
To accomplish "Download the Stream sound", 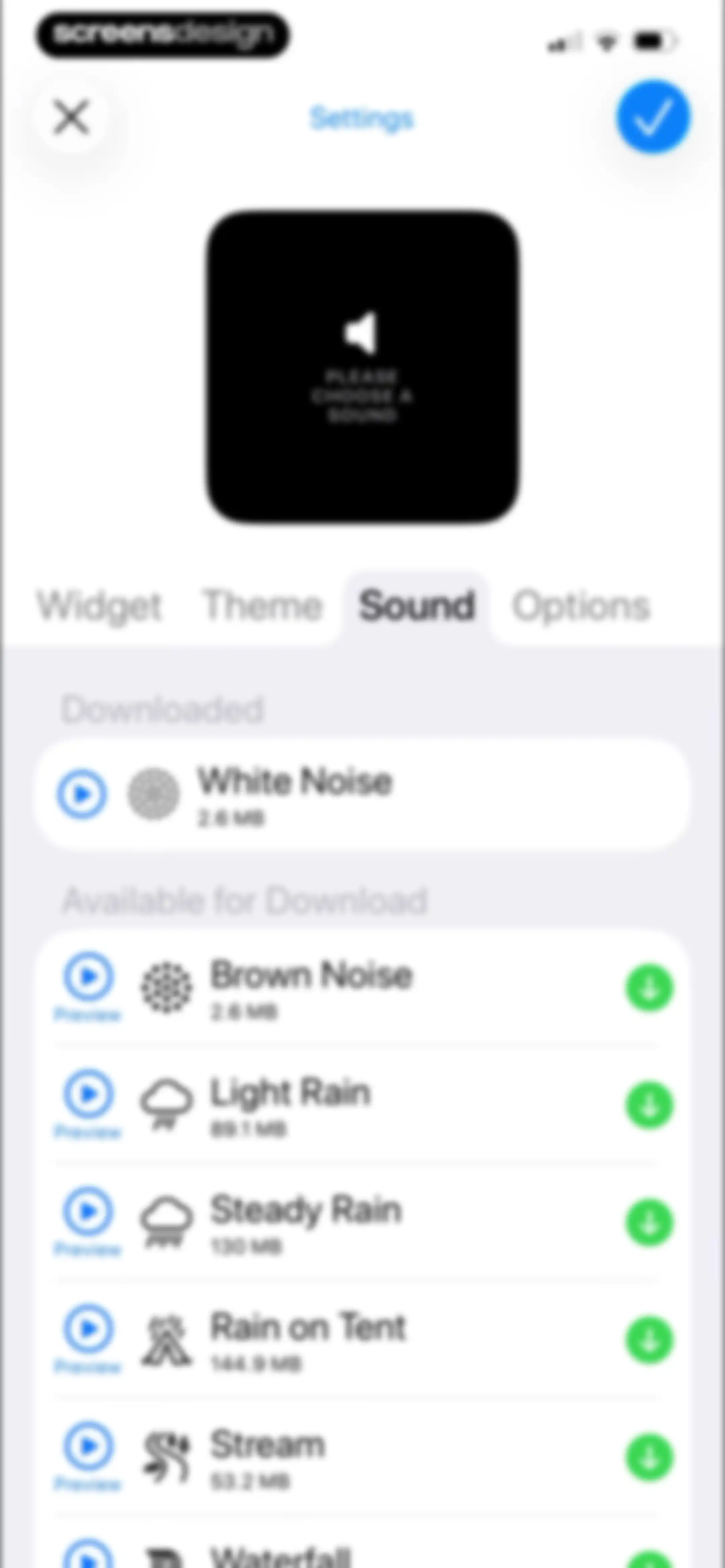I will (649, 1458).
